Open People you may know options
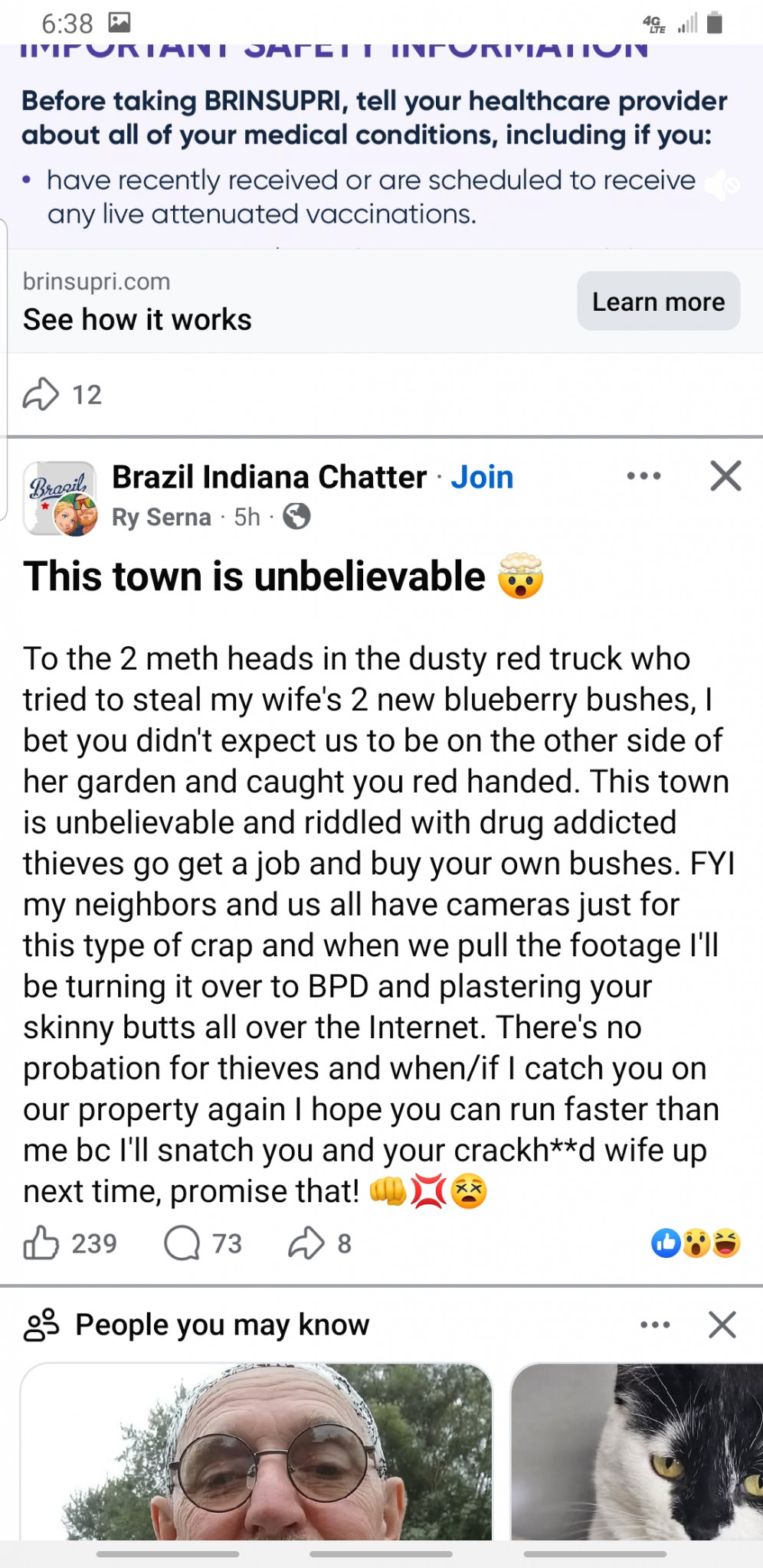The height and width of the screenshot is (1568, 763). click(x=655, y=1325)
